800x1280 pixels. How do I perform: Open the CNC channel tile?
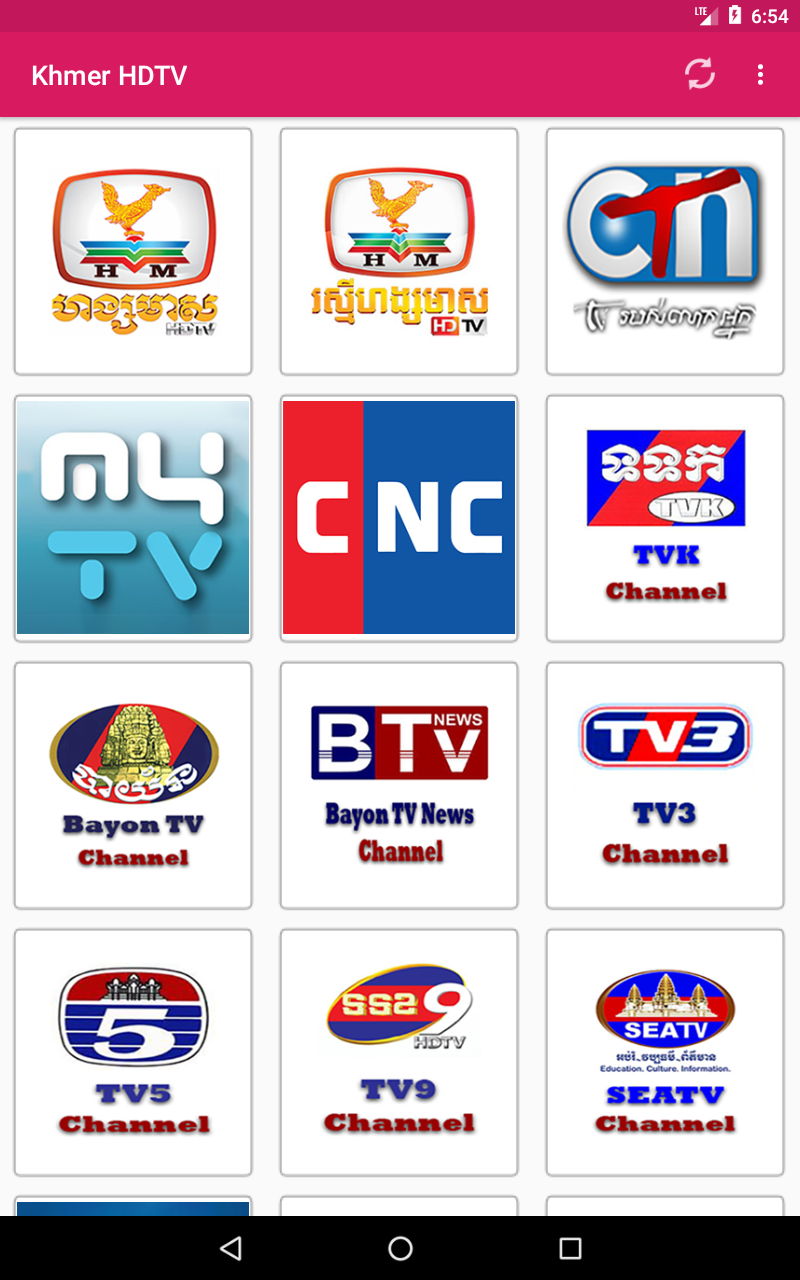(x=399, y=518)
